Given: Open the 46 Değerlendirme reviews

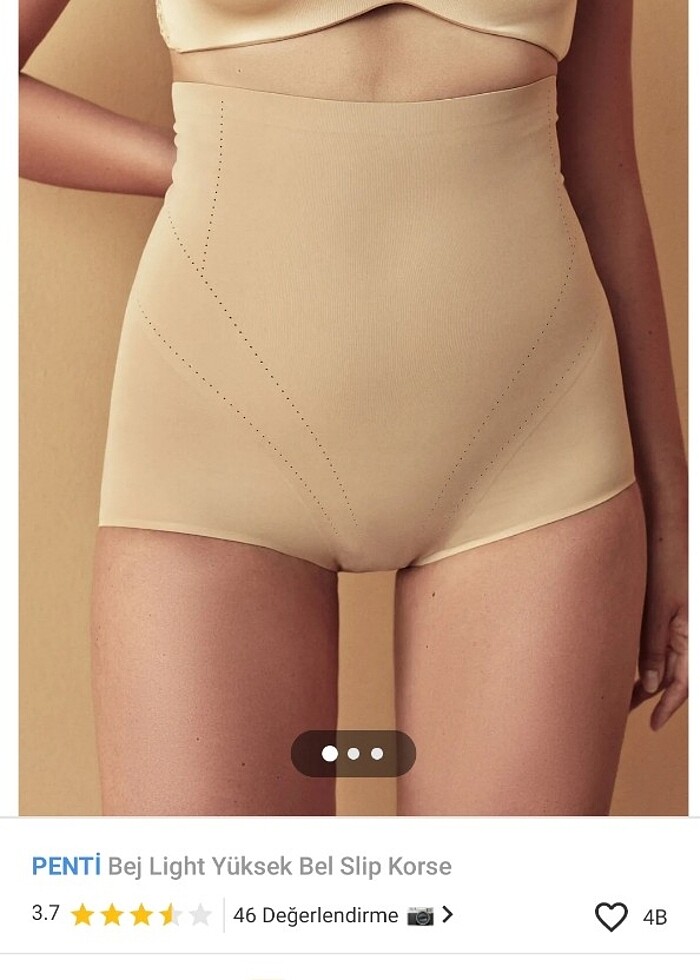Looking at the screenshot, I should (316, 915).
